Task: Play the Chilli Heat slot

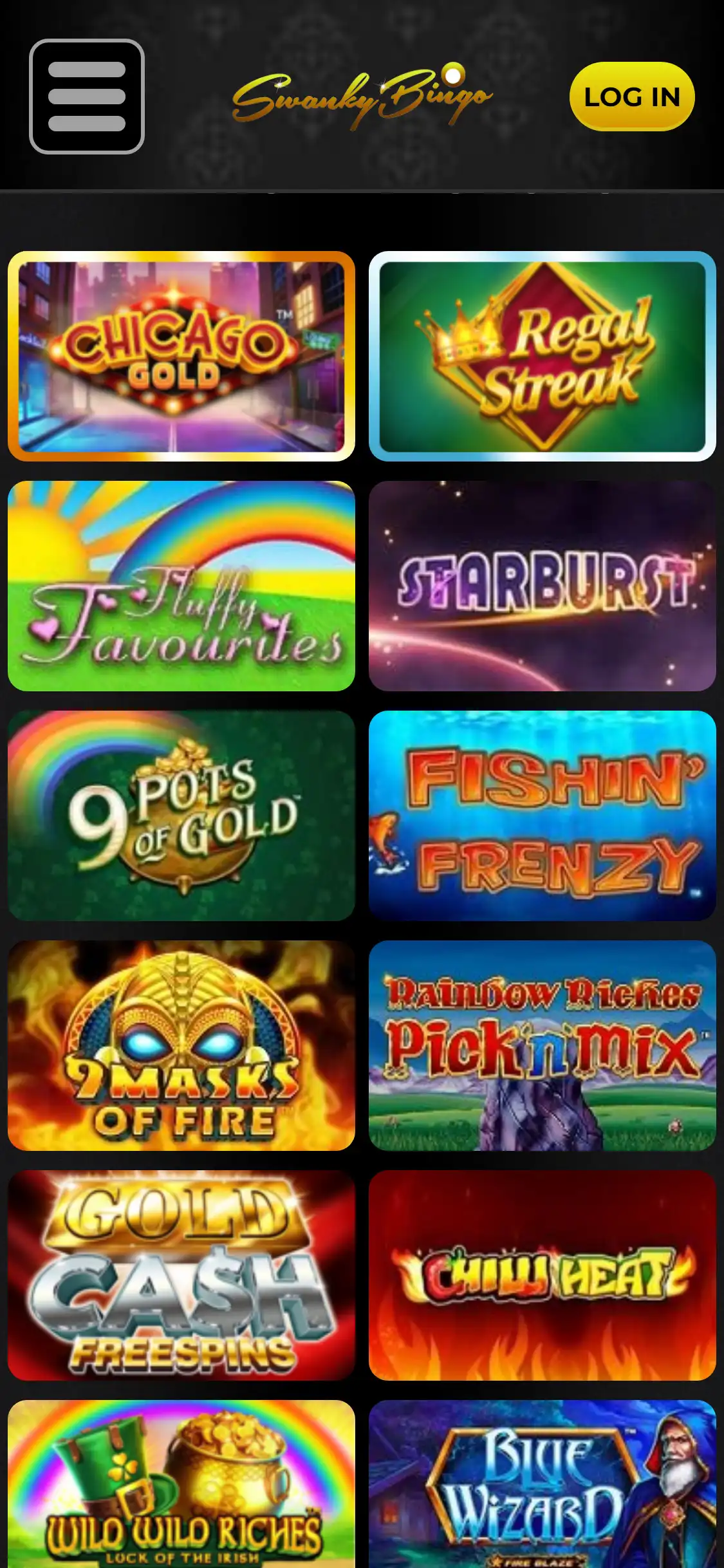Action: 542,1275
